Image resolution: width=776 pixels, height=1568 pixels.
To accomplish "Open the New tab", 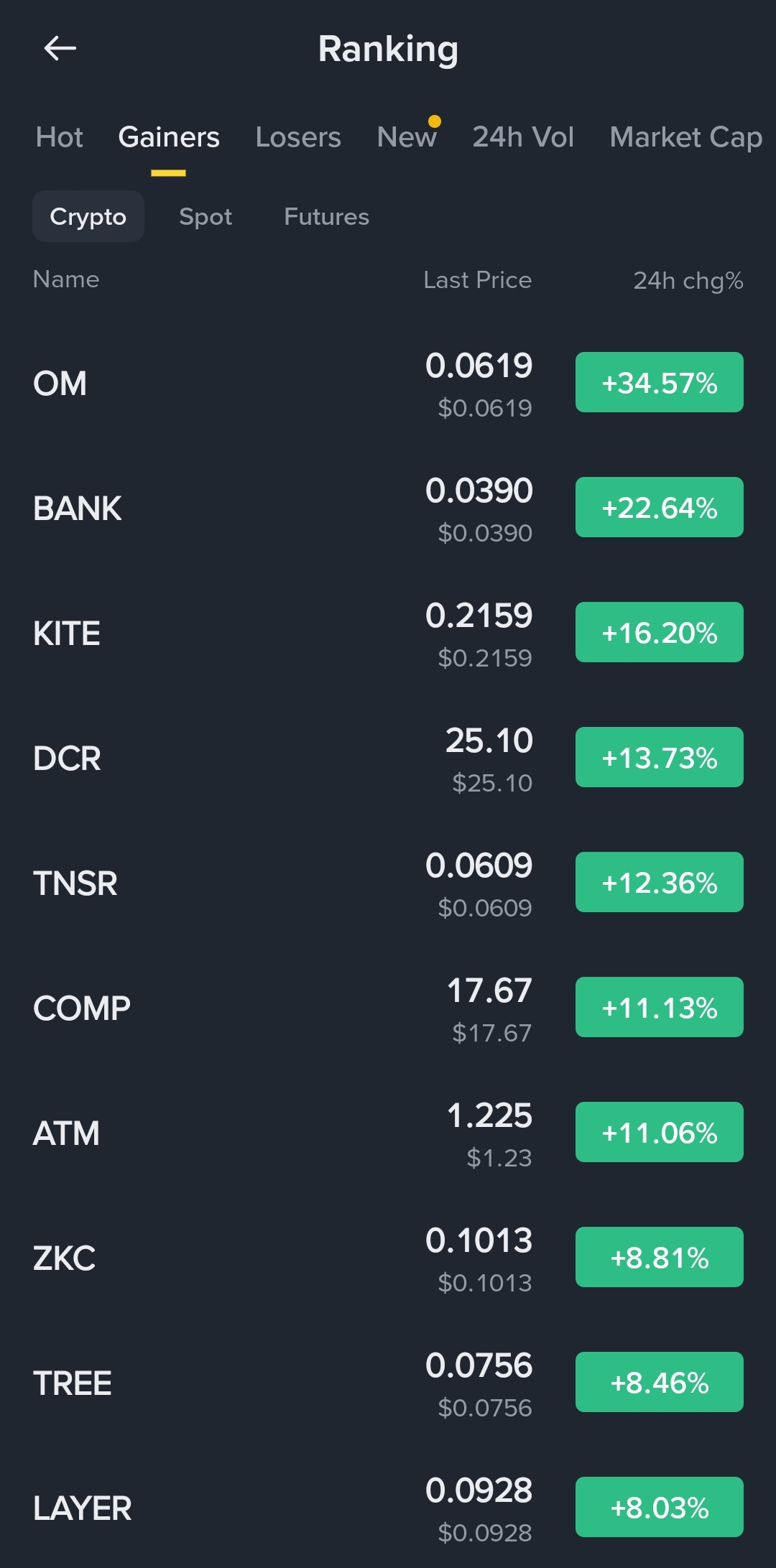I will (x=407, y=137).
